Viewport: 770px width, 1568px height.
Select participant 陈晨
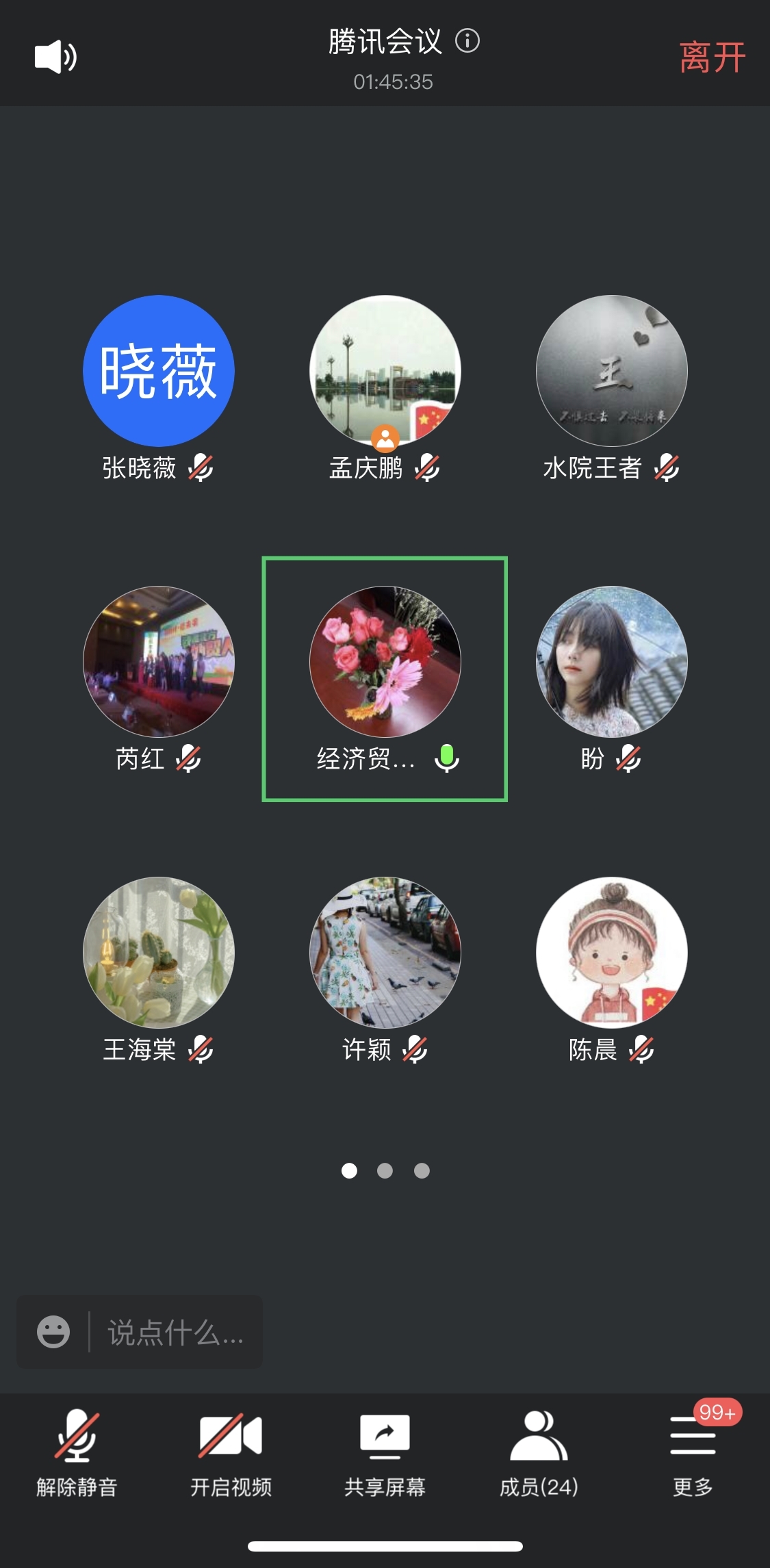pos(611,952)
